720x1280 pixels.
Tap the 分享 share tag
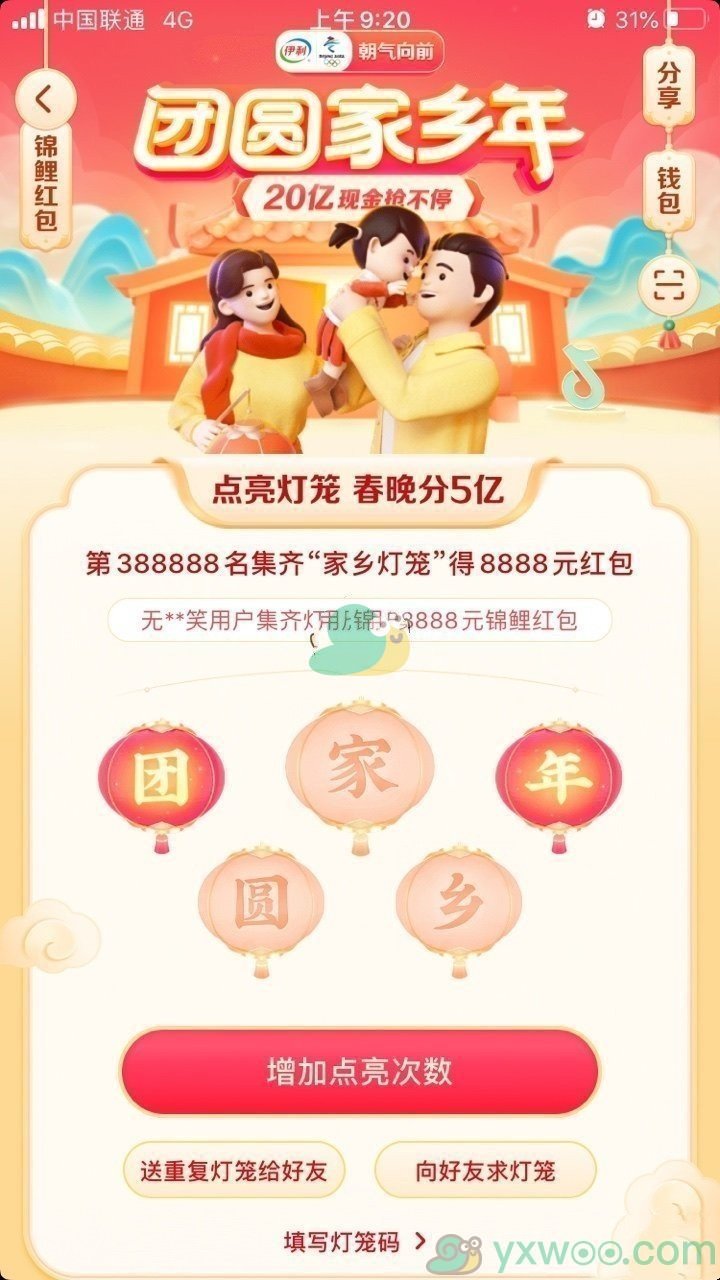[668, 86]
